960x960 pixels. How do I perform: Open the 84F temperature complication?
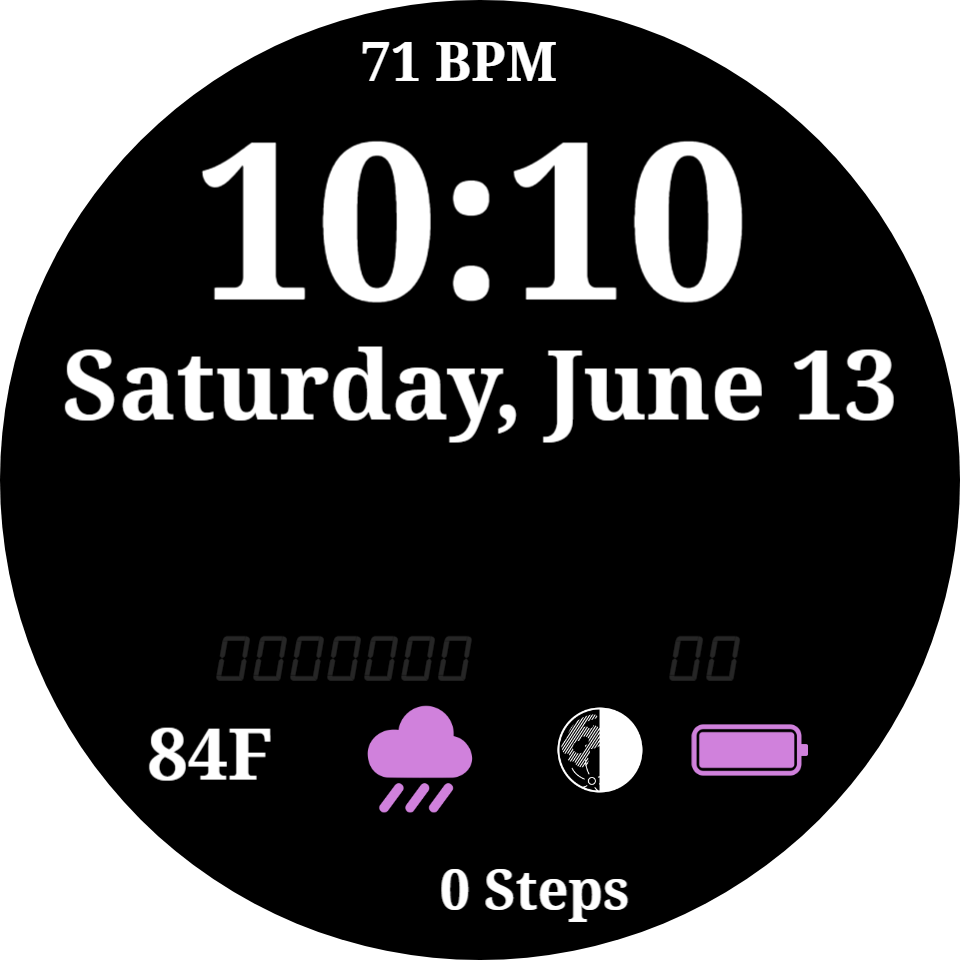[209, 754]
